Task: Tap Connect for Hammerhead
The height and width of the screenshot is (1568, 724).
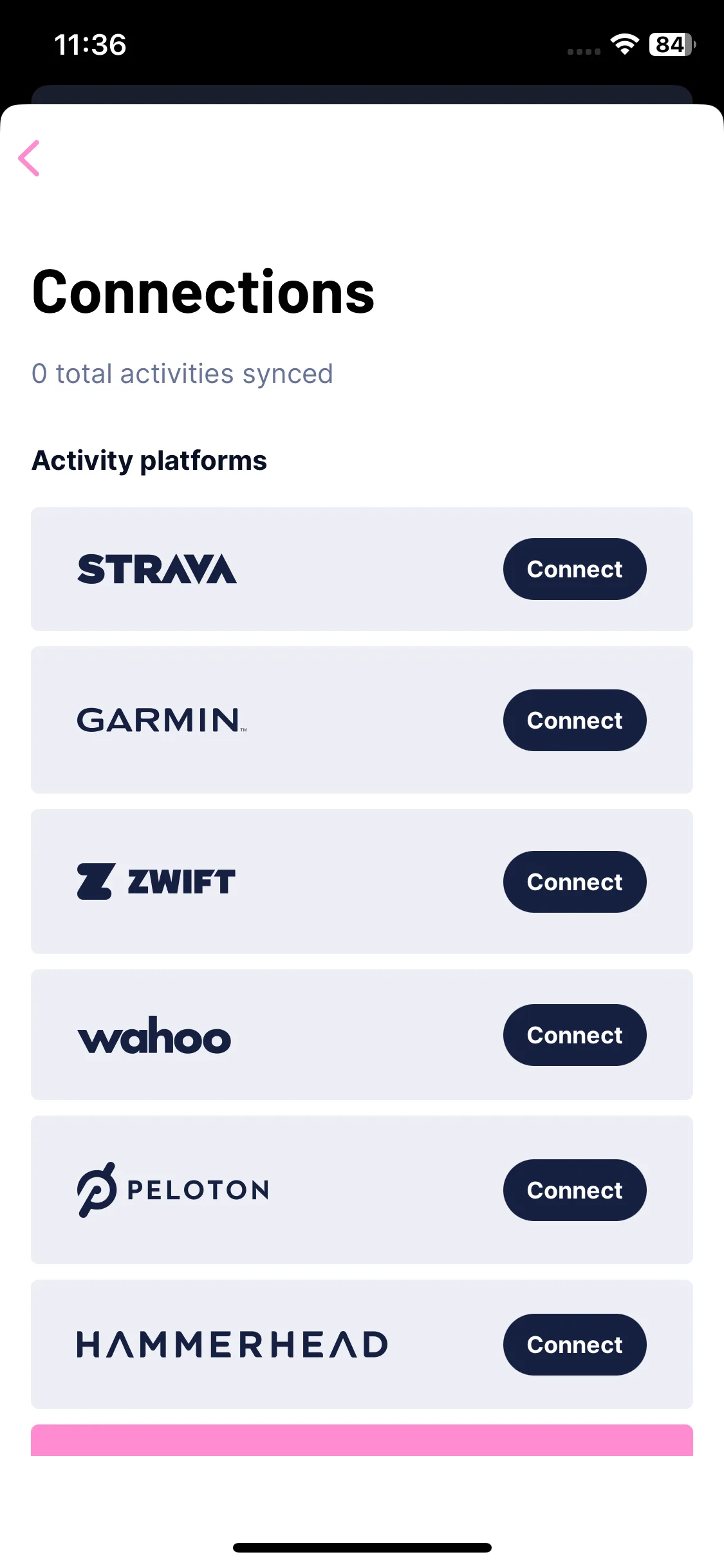Action: click(x=575, y=1345)
